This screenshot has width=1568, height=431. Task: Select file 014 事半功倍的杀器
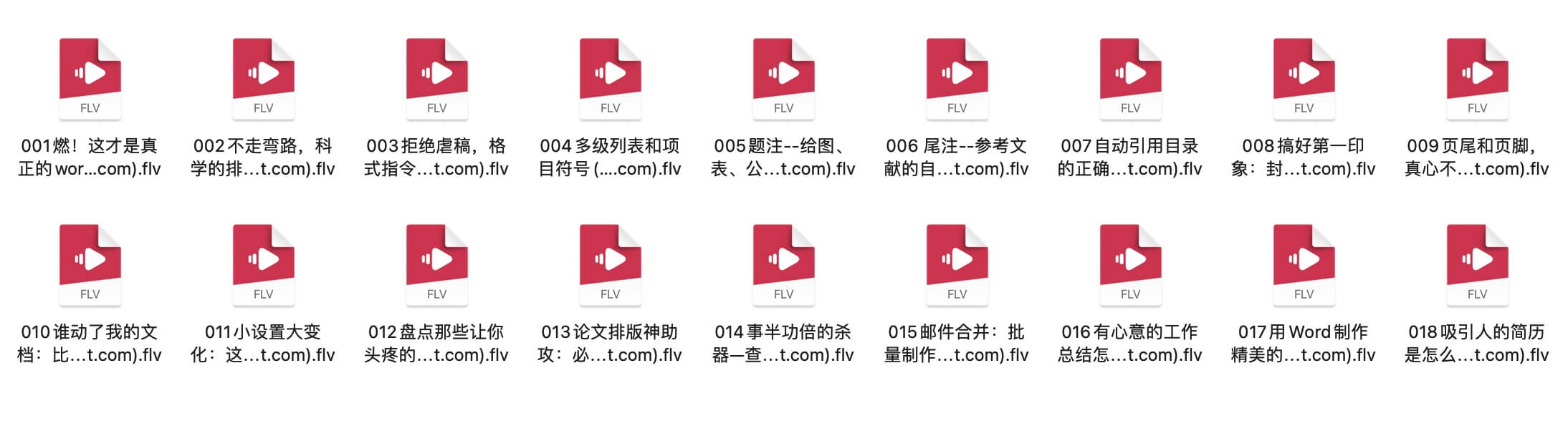[x=783, y=264]
